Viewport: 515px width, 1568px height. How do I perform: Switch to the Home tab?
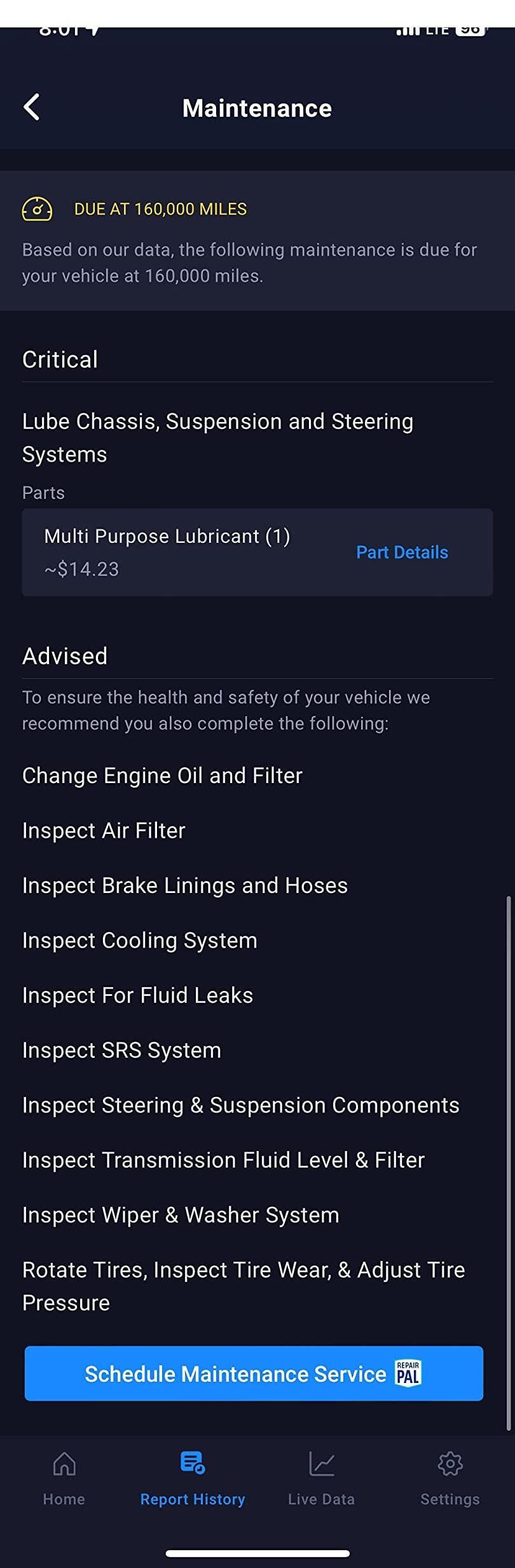coord(64,1478)
